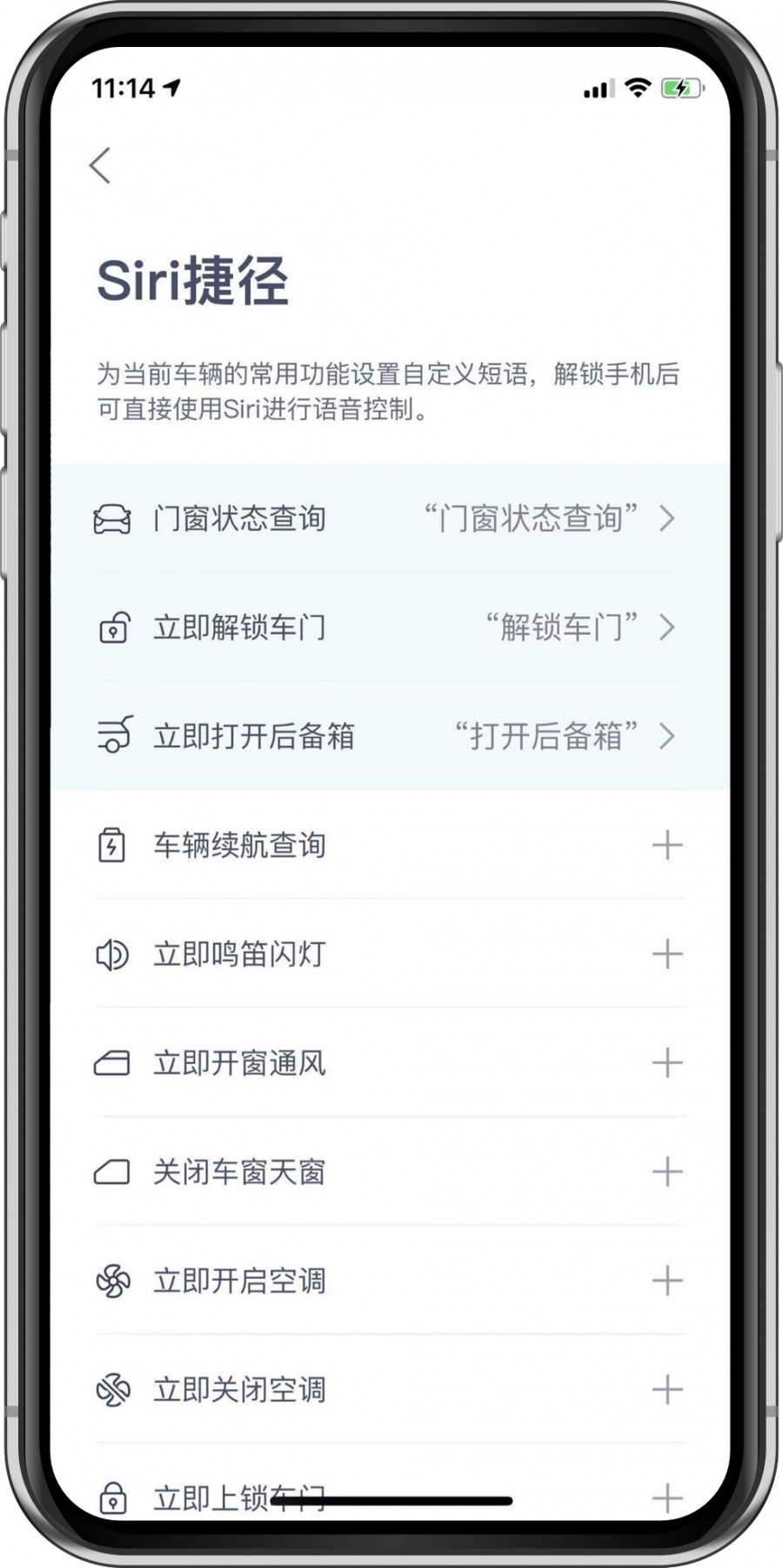Image resolution: width=783 pixels, height=1568 pixels.
Task: Add a shortcut for 立即开启空调
Action: tap(666, 1281)
